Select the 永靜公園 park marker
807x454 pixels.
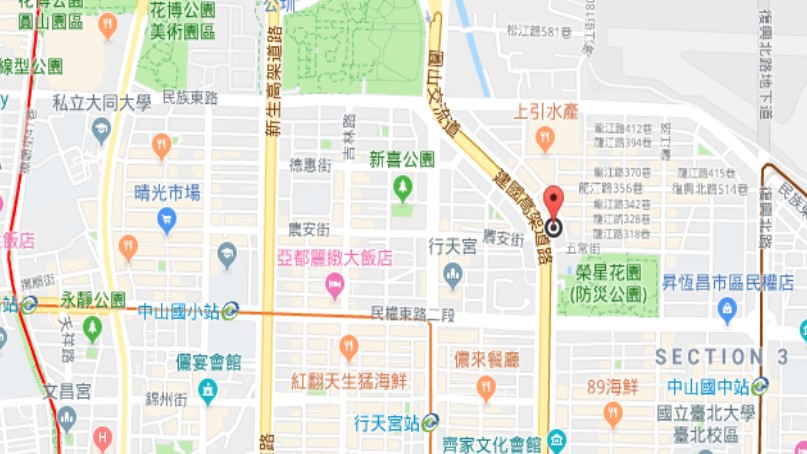coord(93,326)
